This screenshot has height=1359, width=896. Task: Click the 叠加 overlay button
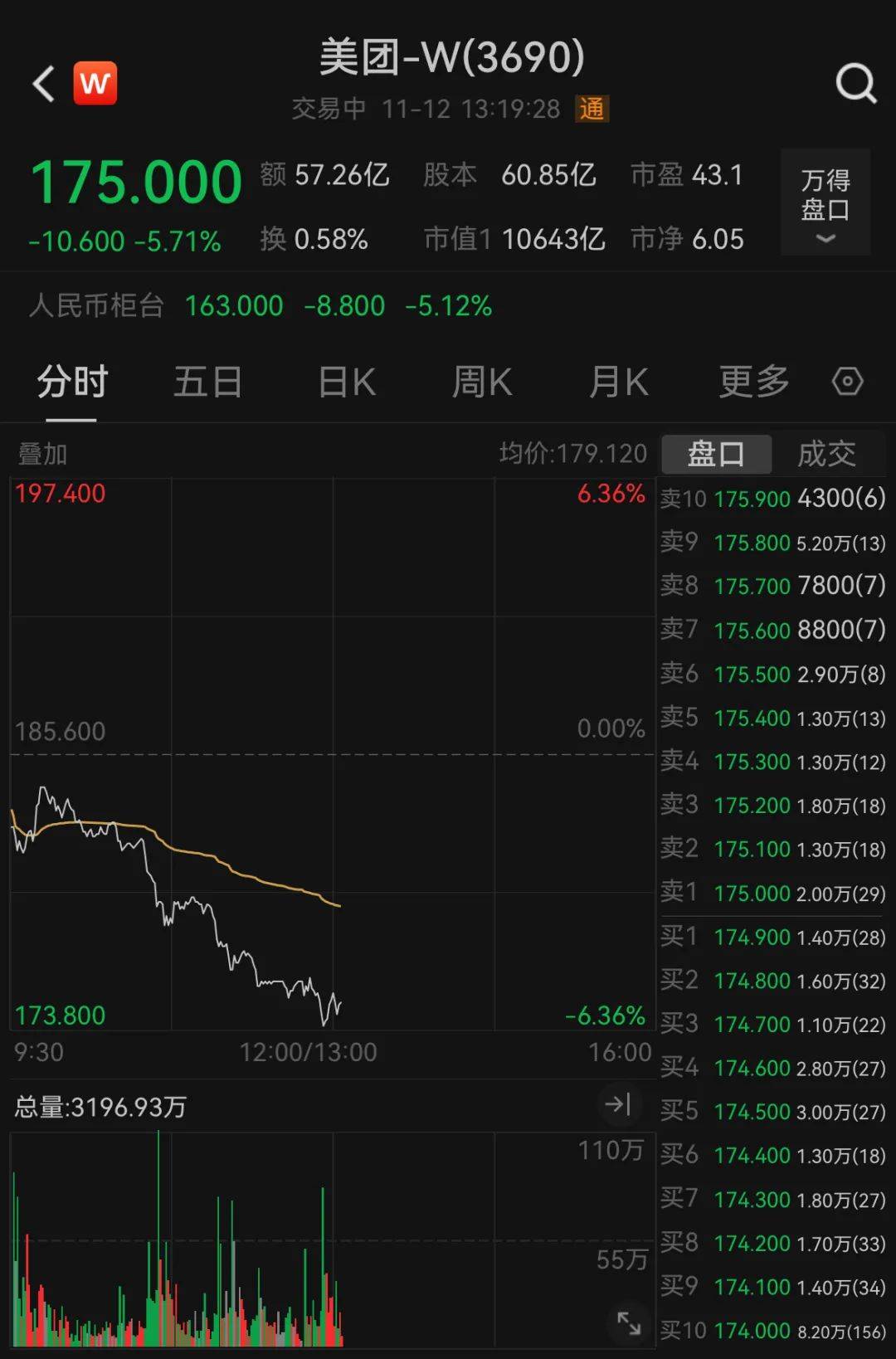42,454
